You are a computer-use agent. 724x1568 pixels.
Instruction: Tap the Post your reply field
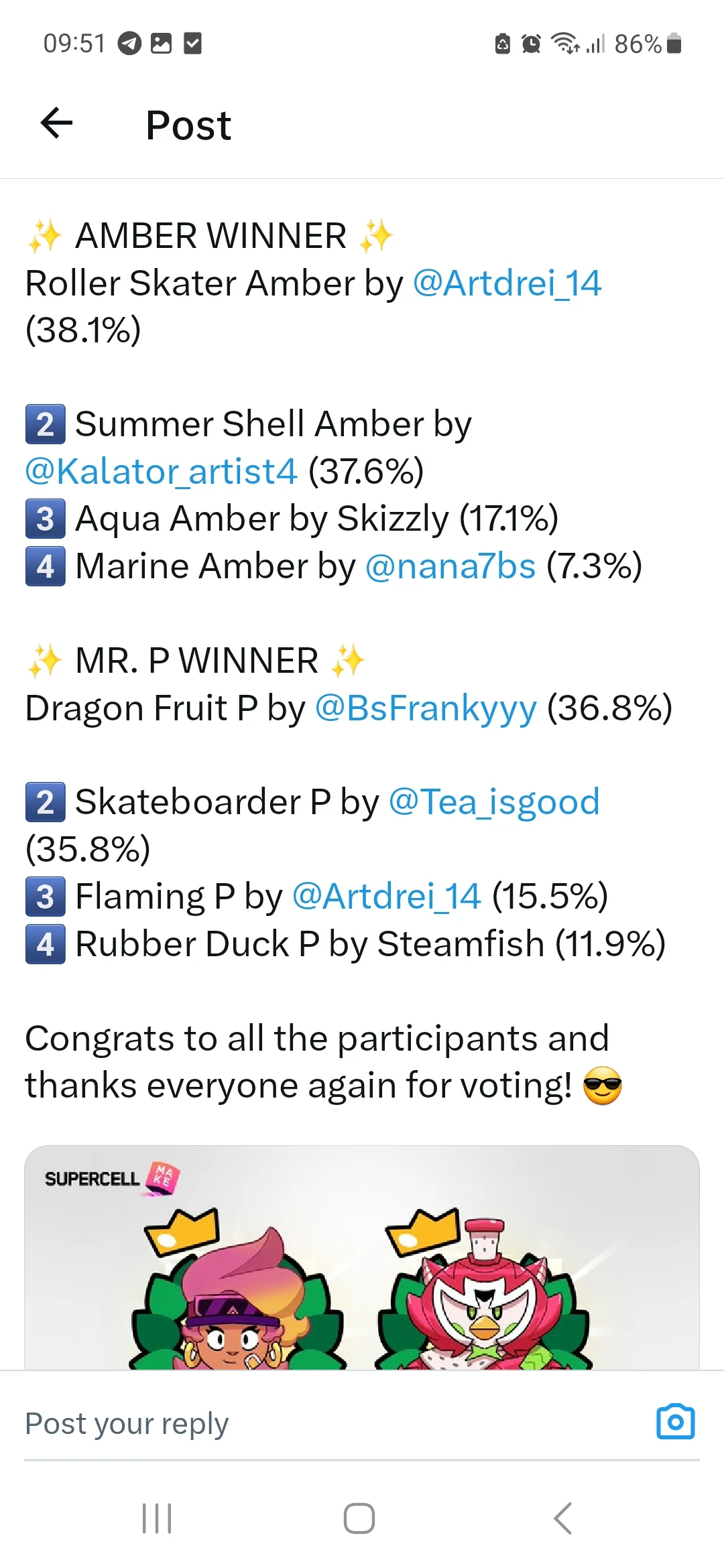tap(328, 1424)
